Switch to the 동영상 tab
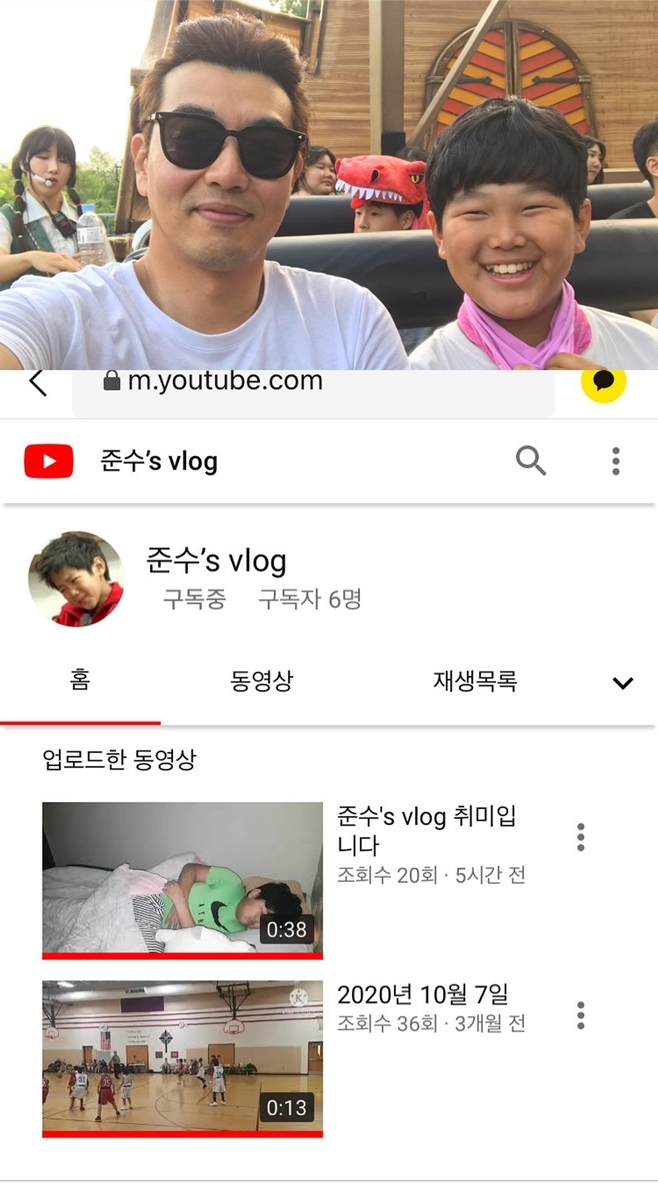 coord(261,680)
